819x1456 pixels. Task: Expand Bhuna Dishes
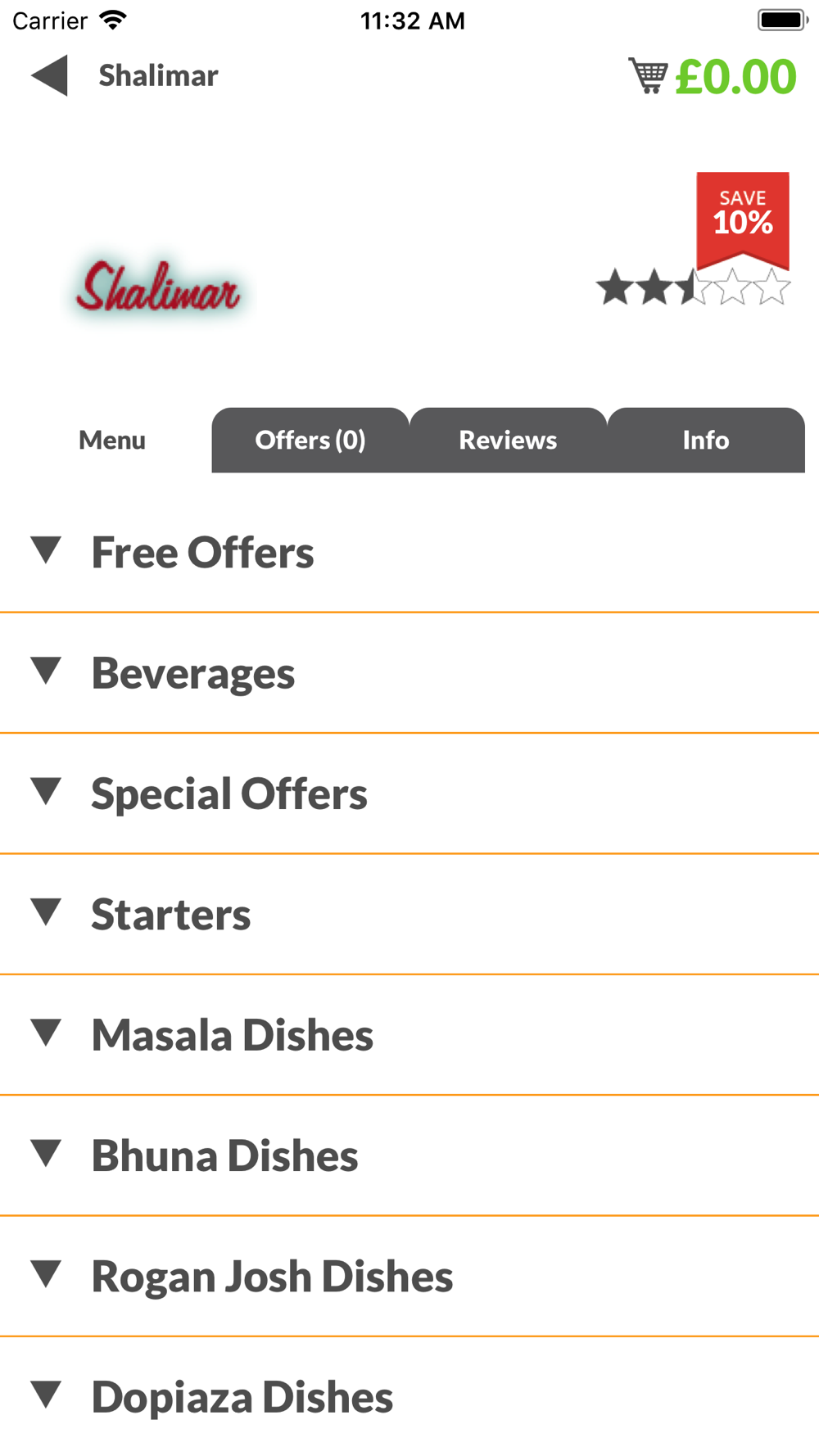tap(409, 1155)
